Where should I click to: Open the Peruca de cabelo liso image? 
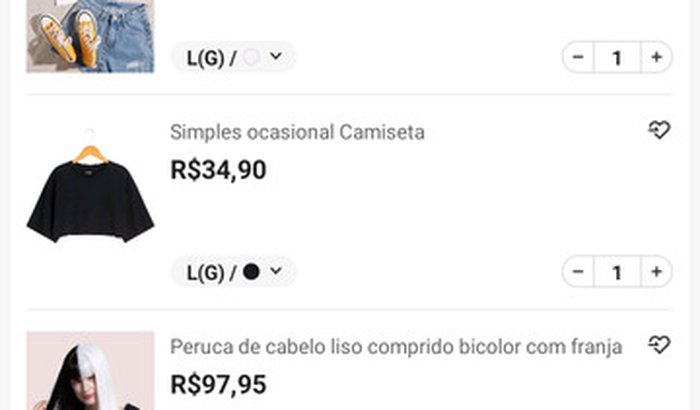click(x=90, y=371)
